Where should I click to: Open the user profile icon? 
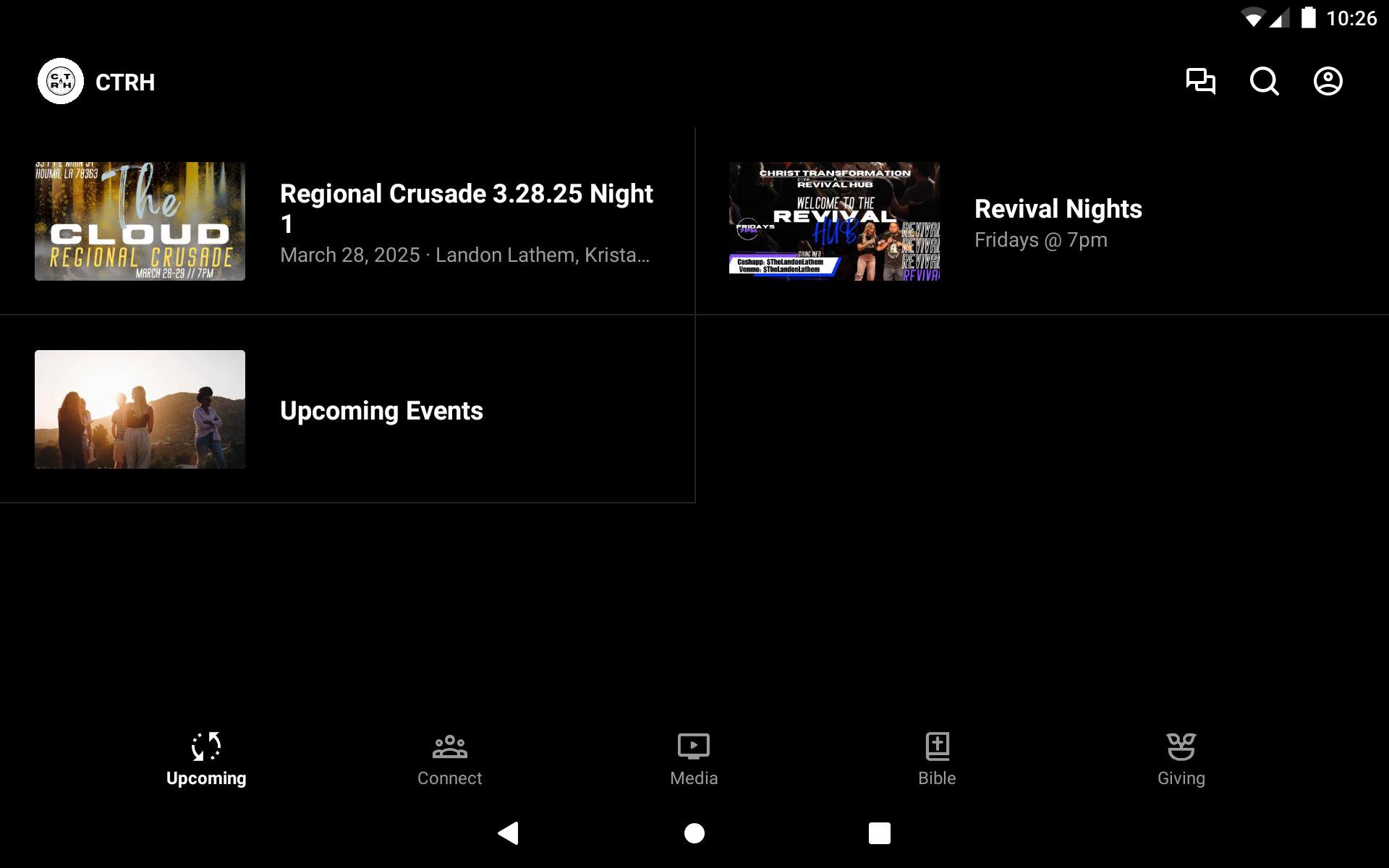(x=1328, y=81)
